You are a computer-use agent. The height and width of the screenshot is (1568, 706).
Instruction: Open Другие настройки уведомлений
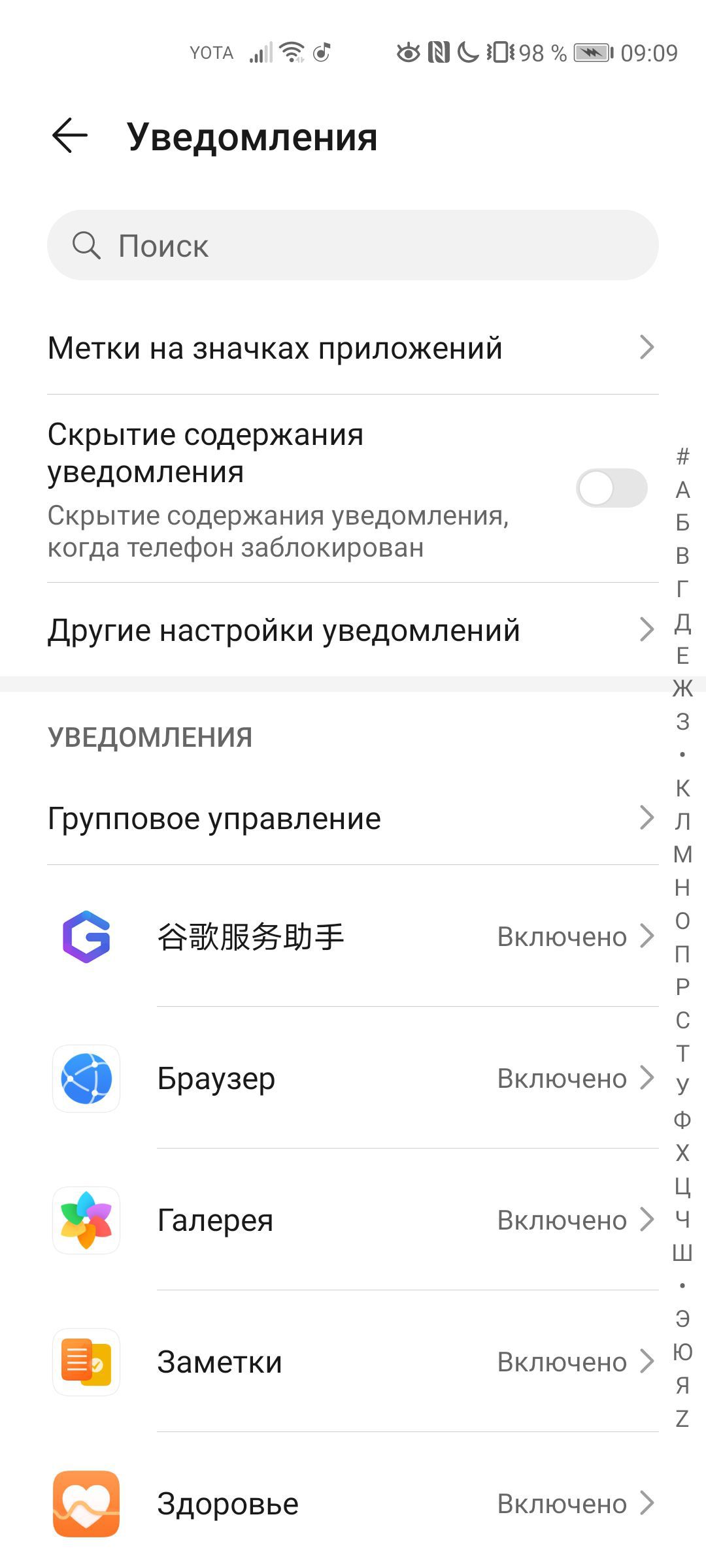pyautogui.click(x=353, y=630)
